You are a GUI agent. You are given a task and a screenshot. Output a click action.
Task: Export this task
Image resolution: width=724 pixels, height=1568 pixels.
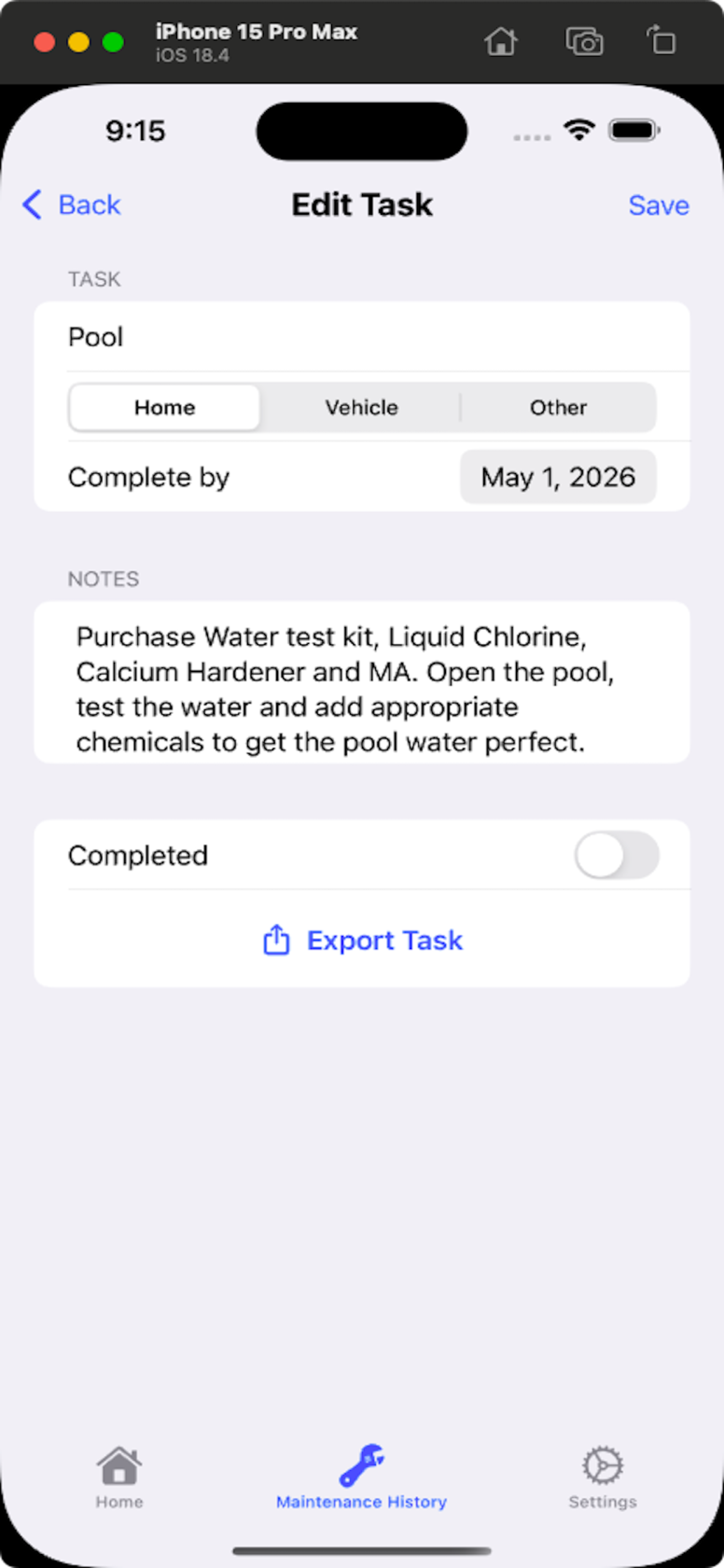tap(362, 940)
